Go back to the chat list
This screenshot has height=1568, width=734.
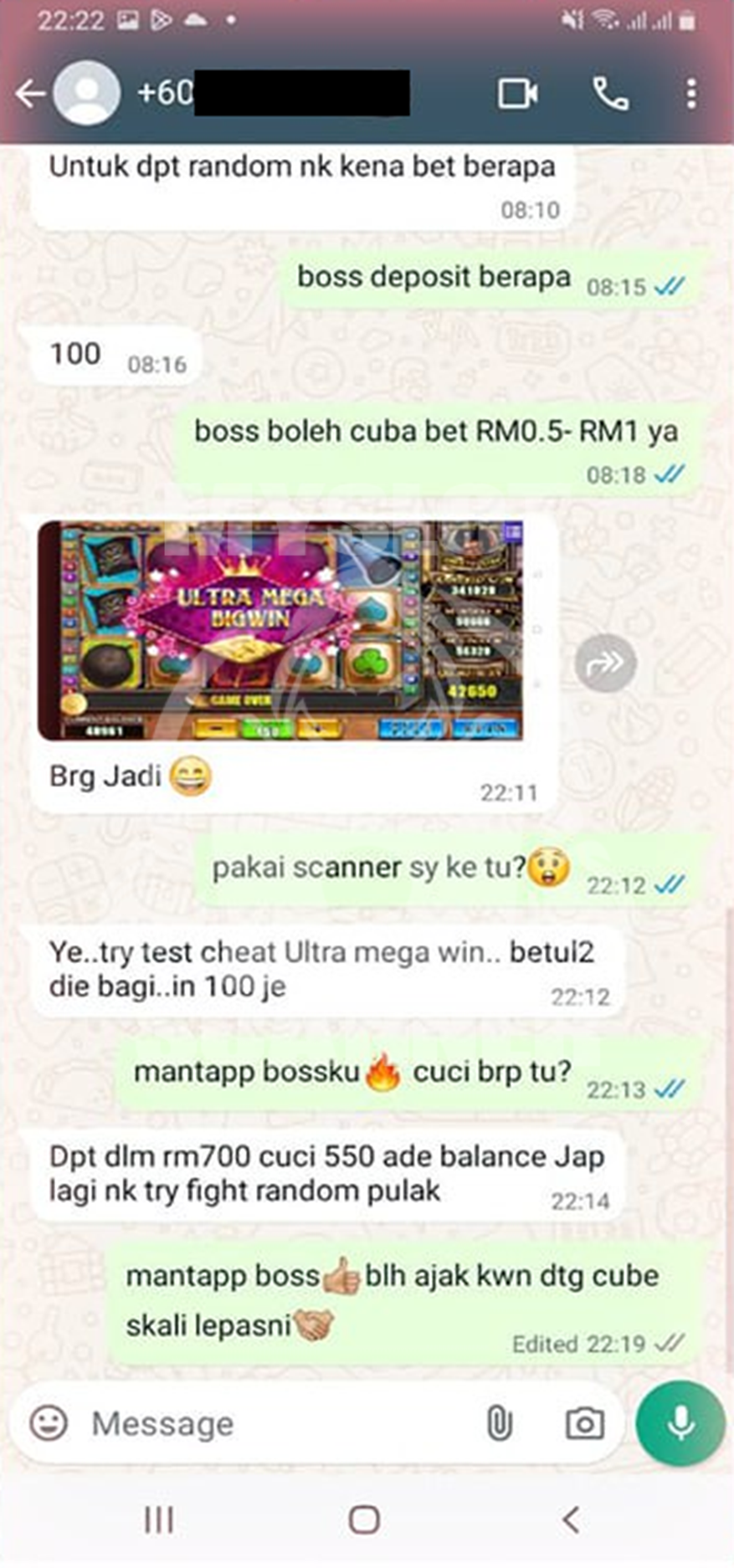[30, 94]
